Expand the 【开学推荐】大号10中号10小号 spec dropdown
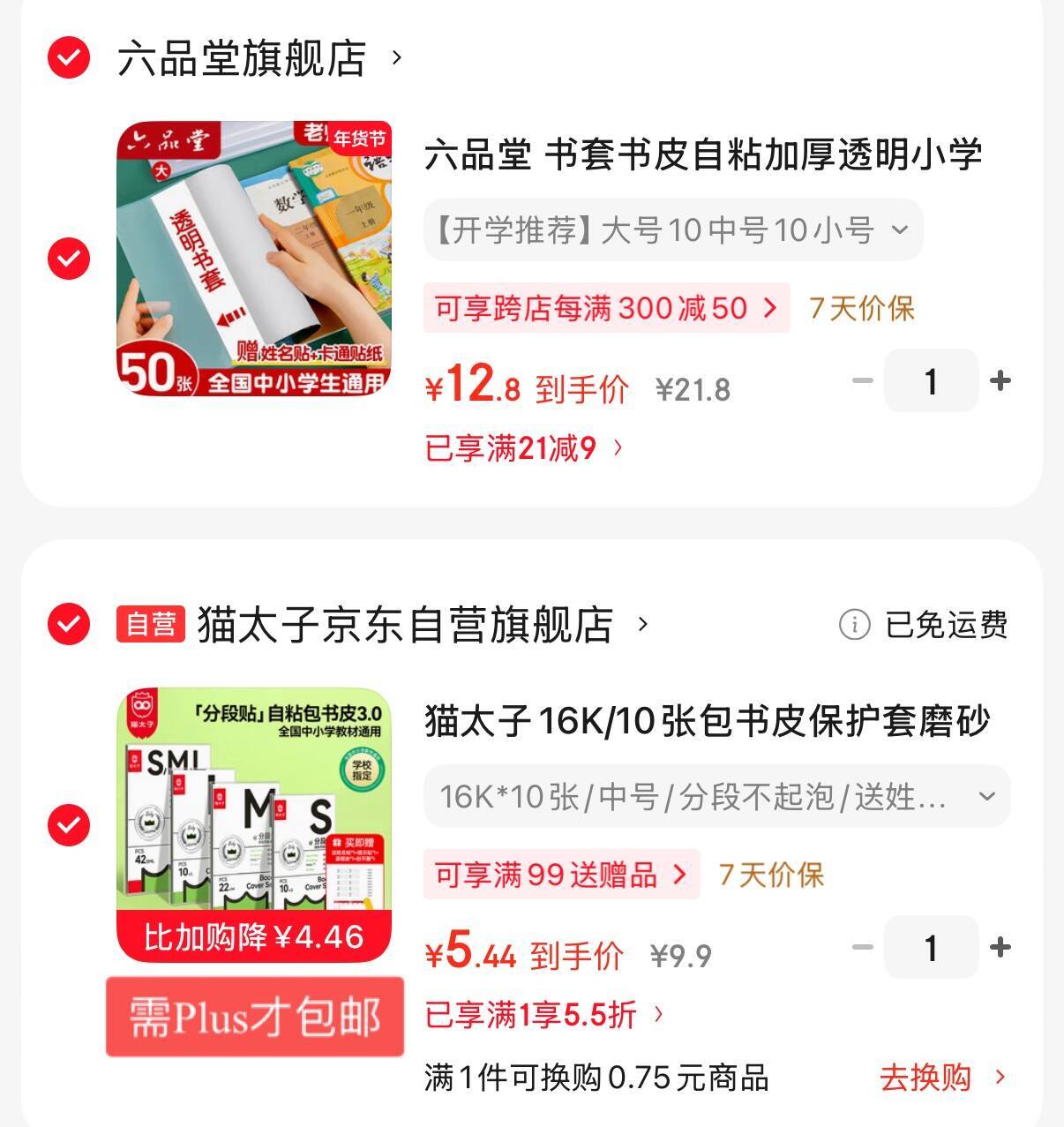The height and width of the screenshot is (1127, 1064). pos(672,230)
